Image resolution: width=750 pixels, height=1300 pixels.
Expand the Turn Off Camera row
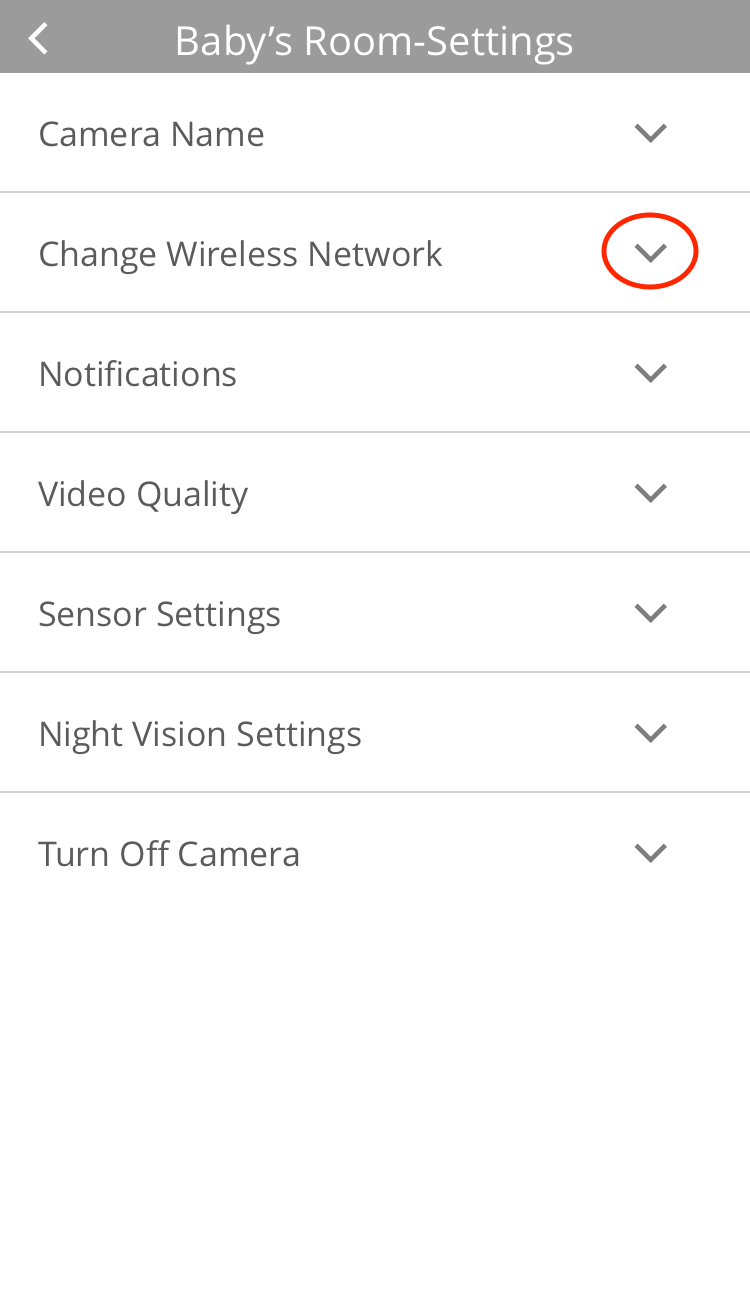click(650, 853)
